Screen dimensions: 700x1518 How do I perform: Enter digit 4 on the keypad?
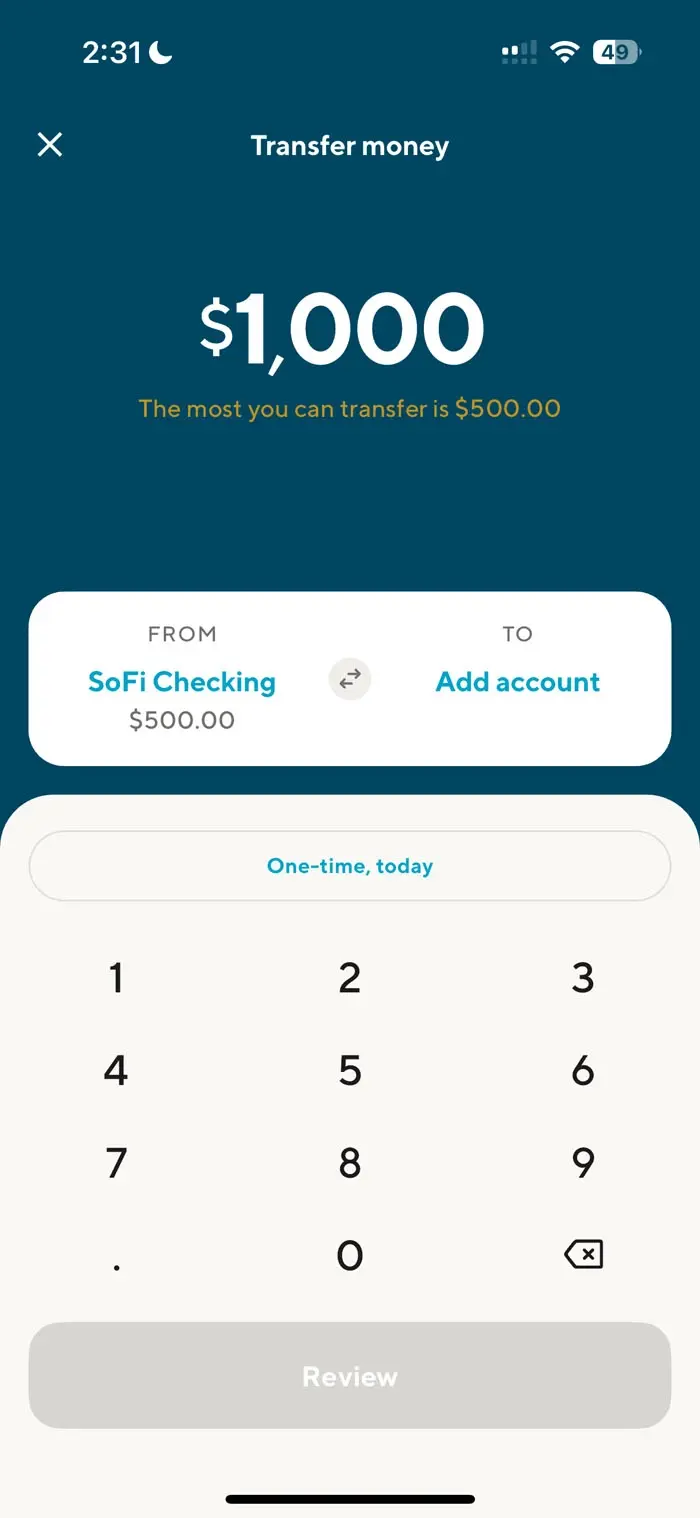pos(116,1071)
